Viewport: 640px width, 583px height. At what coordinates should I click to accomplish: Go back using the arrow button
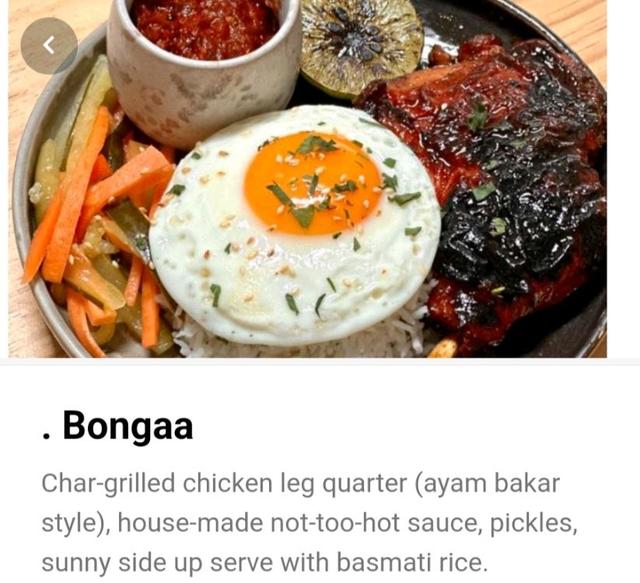[48, 45]
